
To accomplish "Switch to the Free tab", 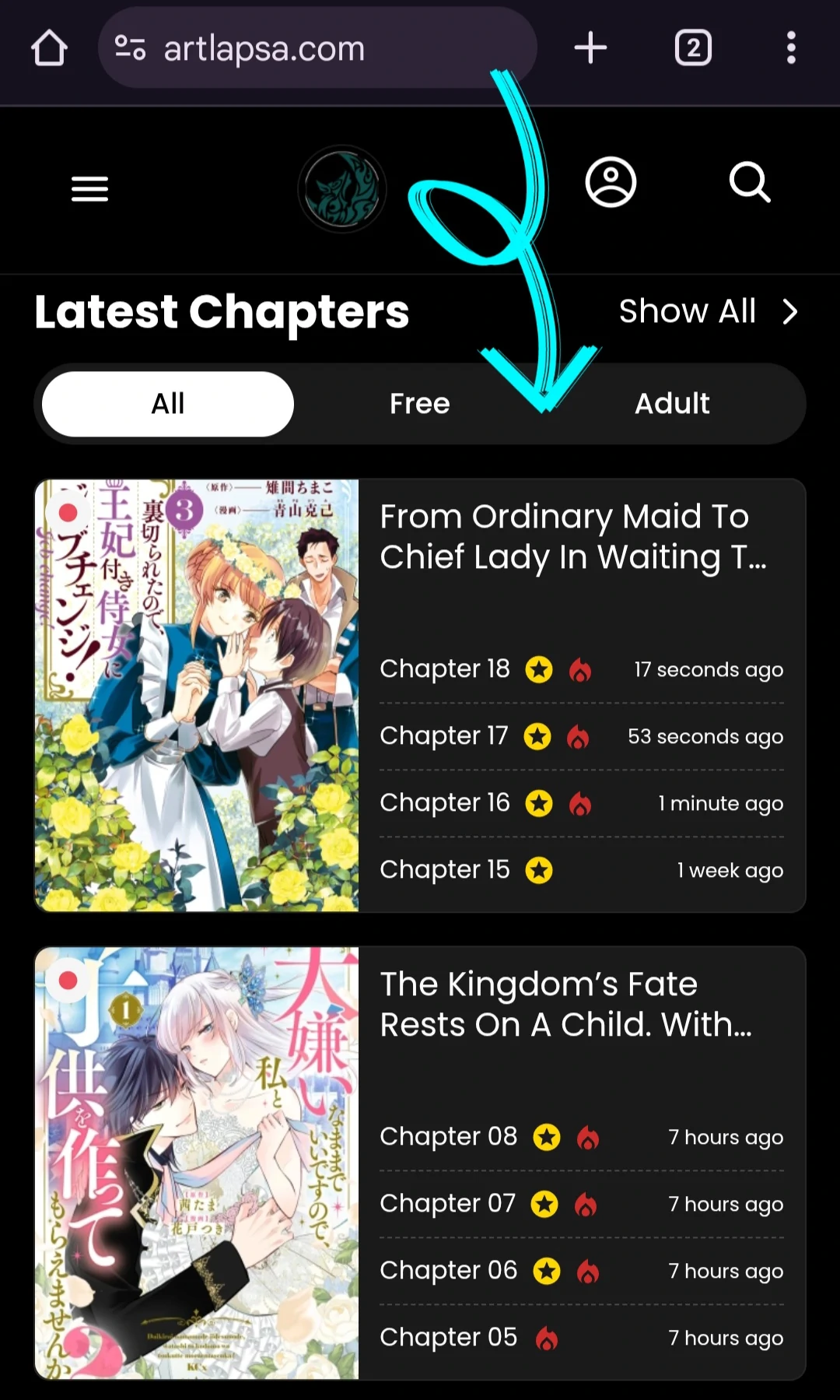I will [x=420, y=404].
